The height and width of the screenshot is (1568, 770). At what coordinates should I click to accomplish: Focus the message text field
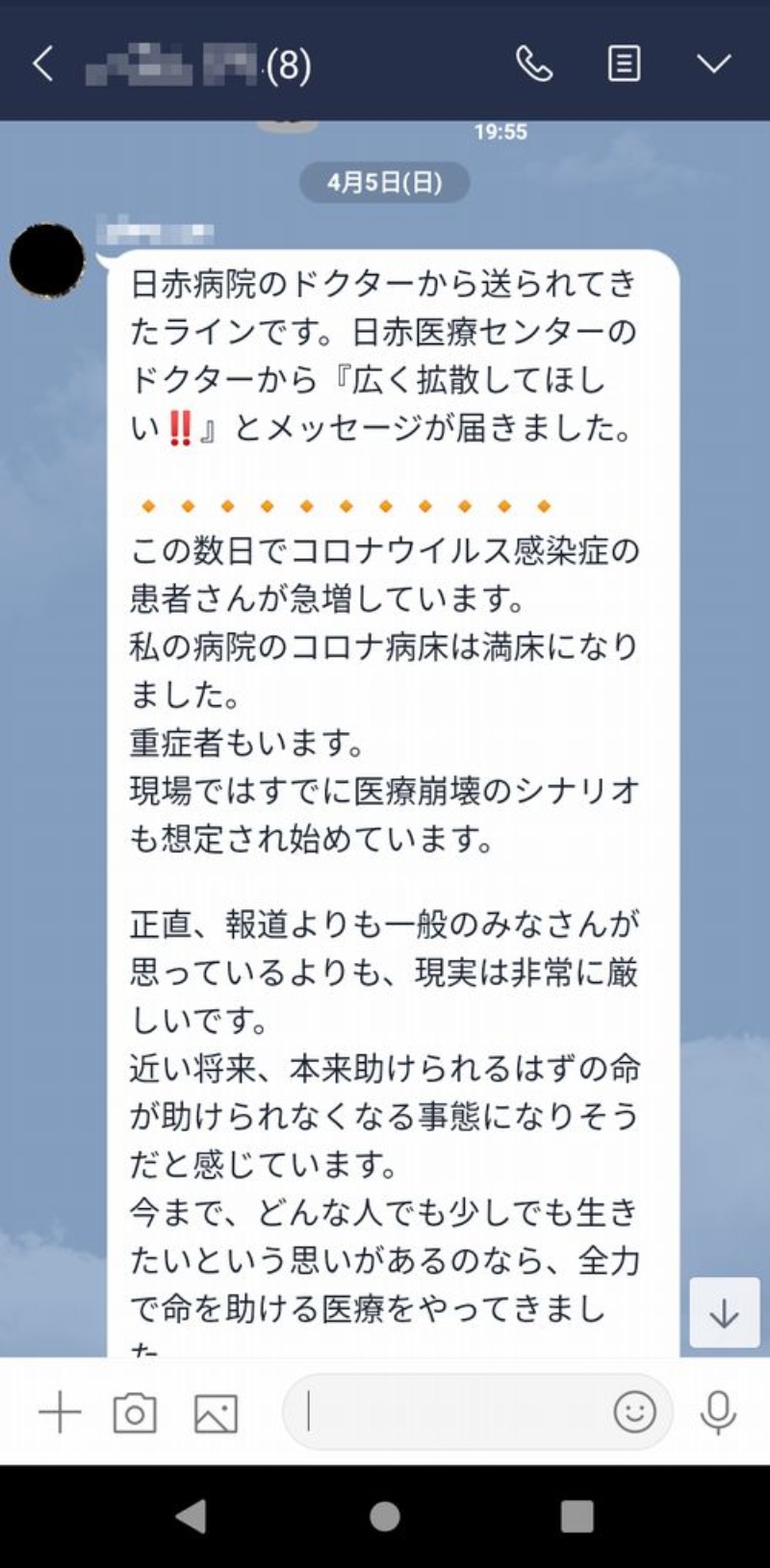[x=452, y=1412]
